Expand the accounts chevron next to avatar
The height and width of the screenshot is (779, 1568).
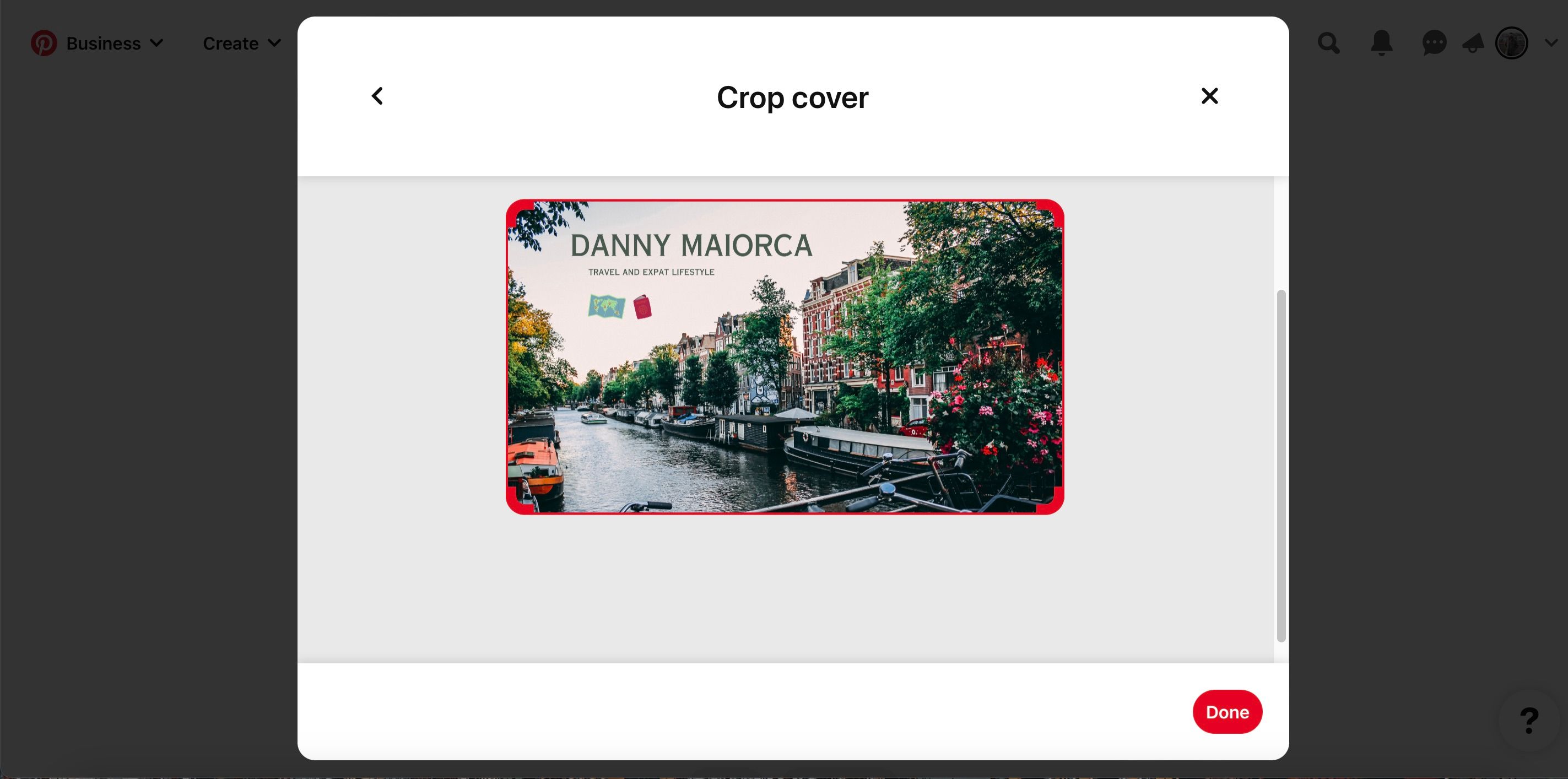[1551, 43]
